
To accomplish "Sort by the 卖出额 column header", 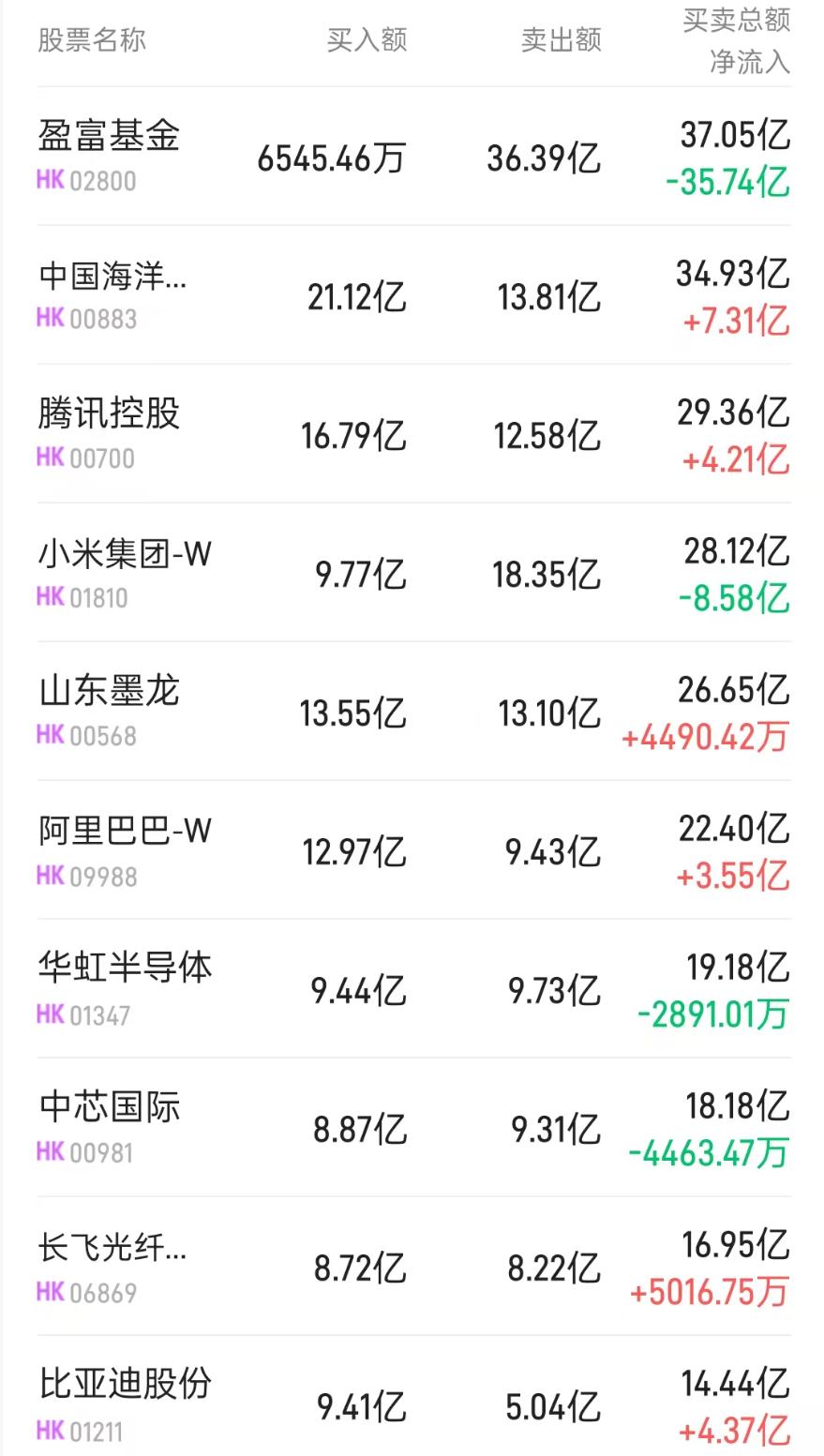I will [561, 39].
